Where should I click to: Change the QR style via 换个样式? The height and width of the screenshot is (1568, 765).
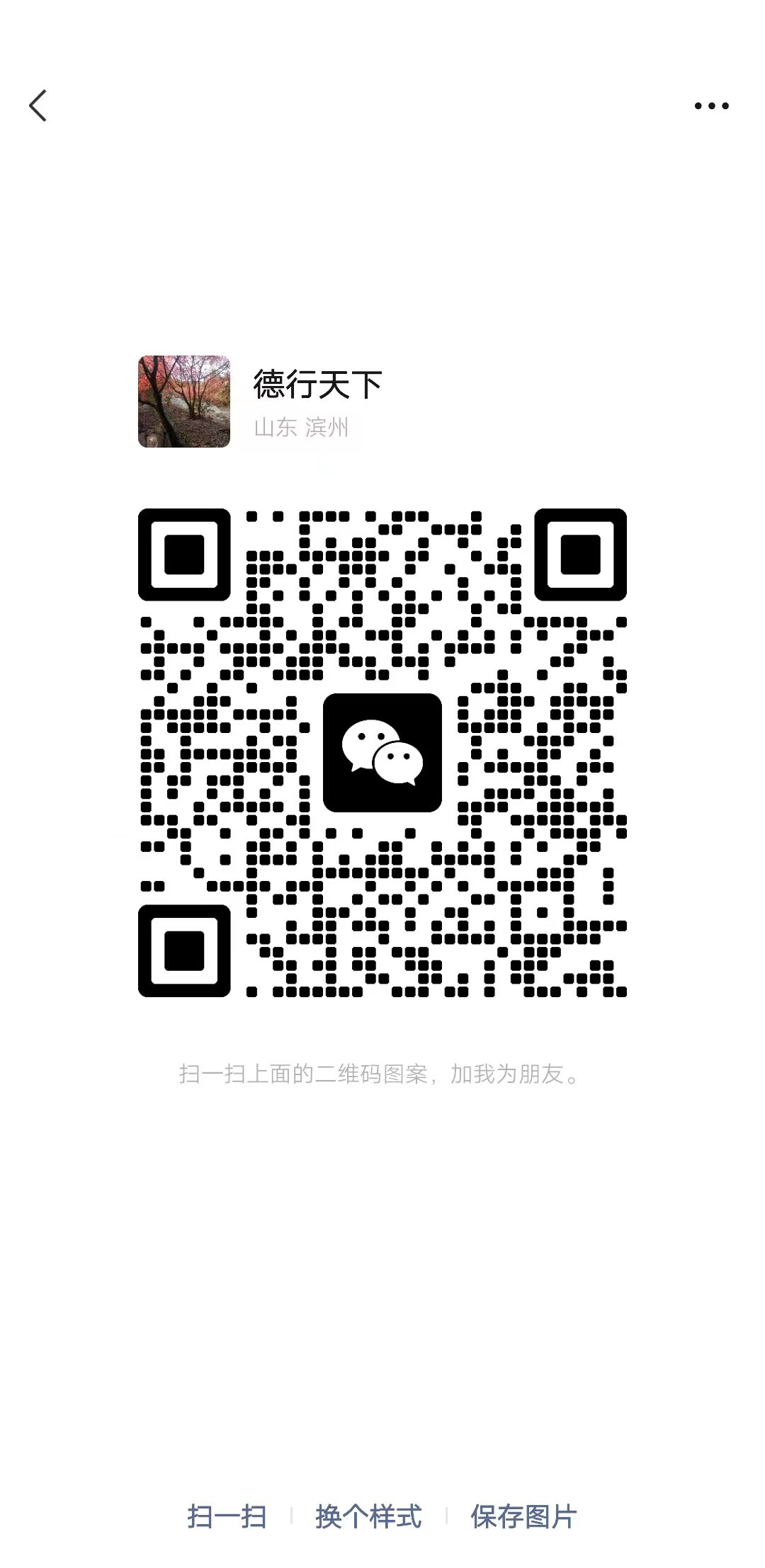pos(368,1516)
